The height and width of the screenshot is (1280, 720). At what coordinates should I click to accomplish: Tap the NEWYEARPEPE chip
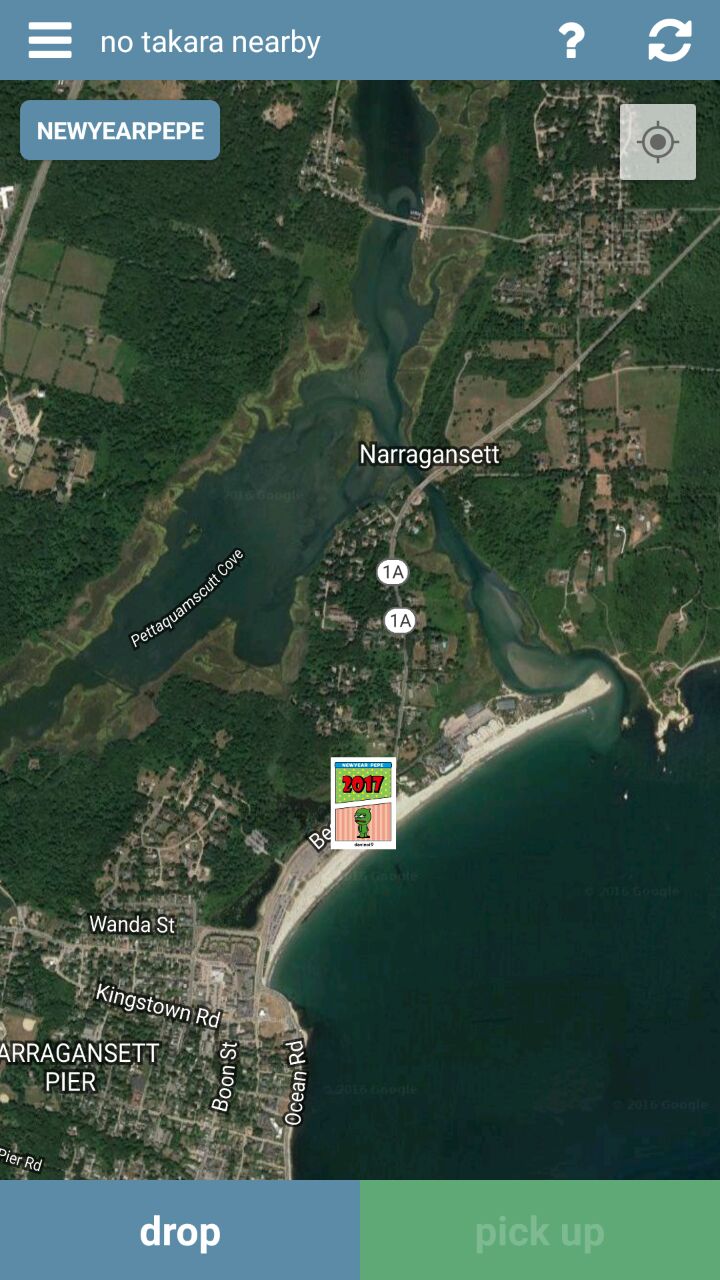(120, 130)
